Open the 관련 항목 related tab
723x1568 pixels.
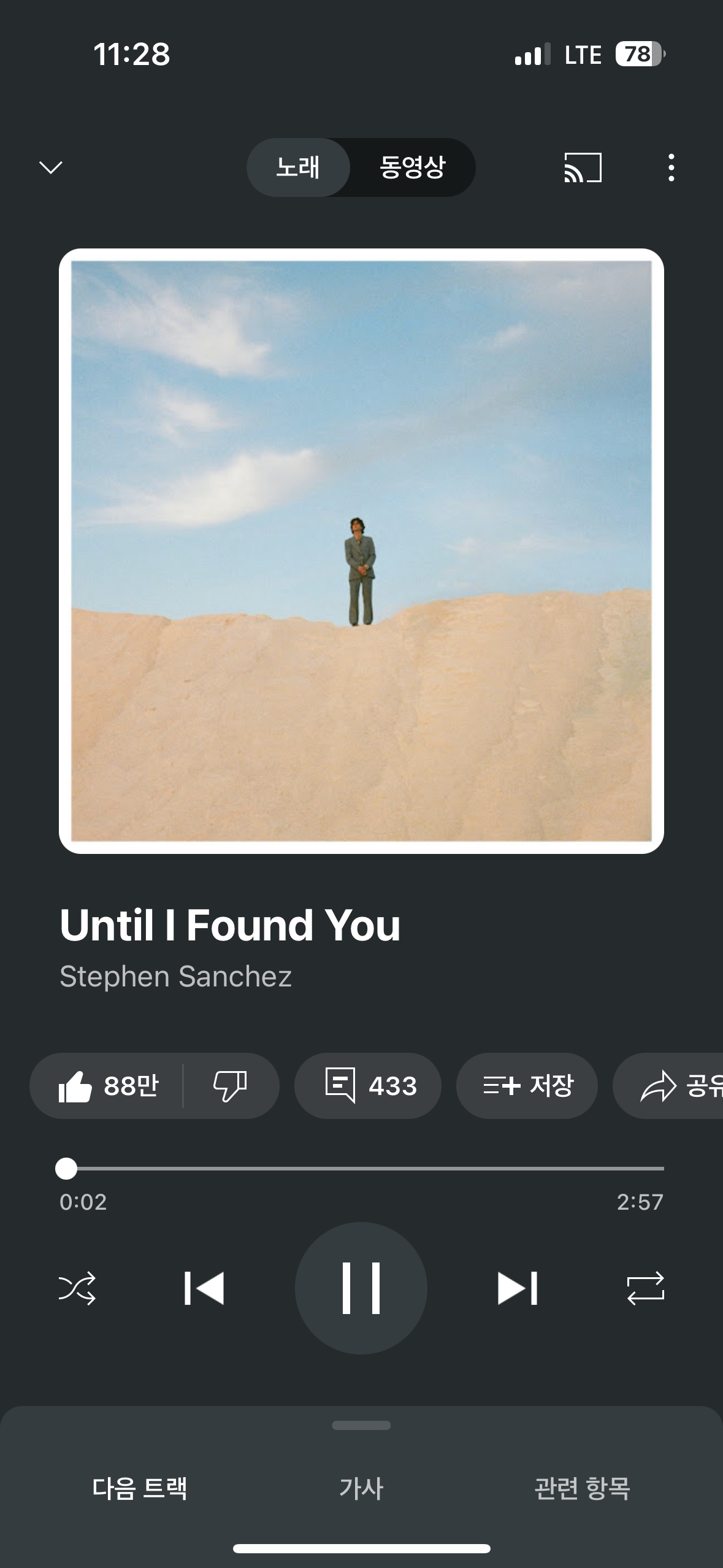[582, 1488]
